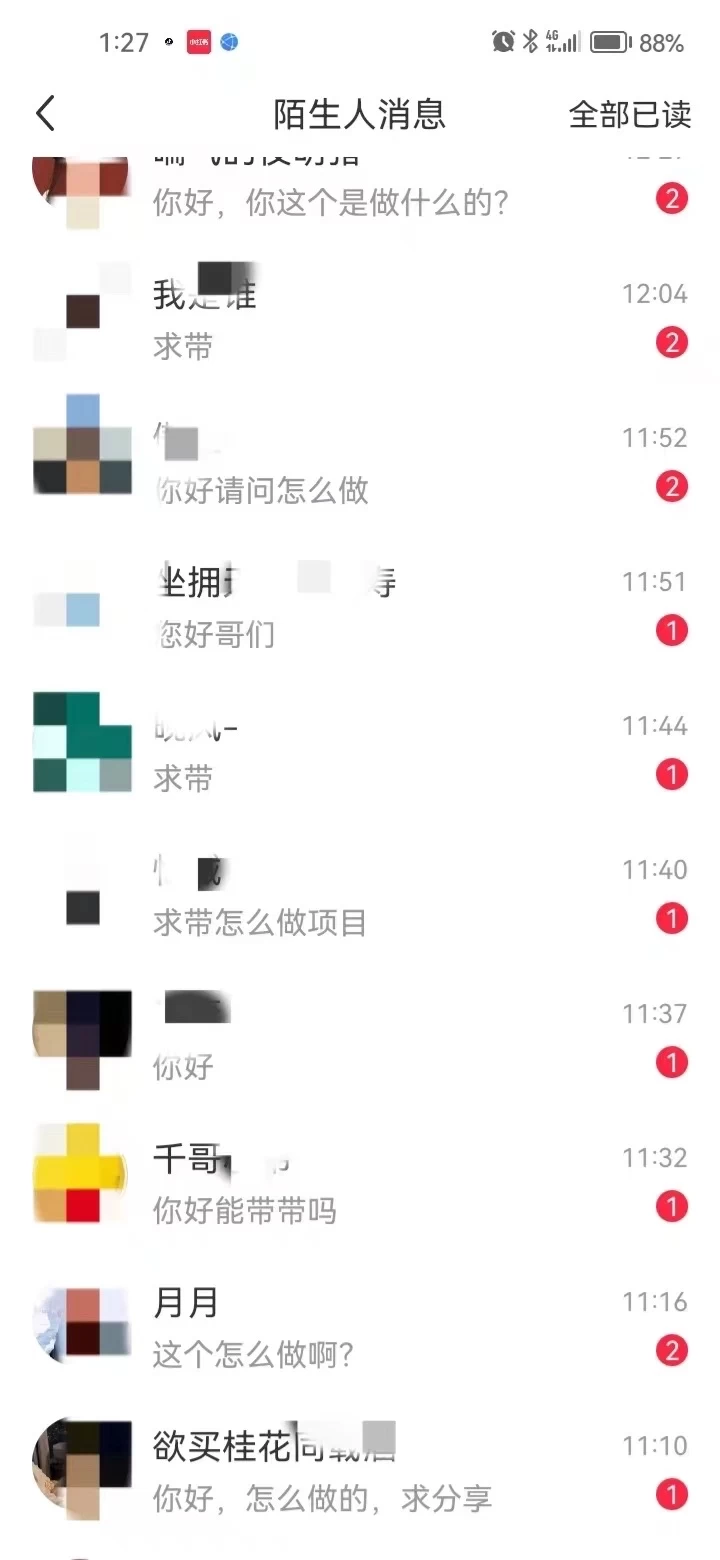The image size is (720, 1560).
Task: Tap the 11:52 timestamp
Action: point(654,437)
